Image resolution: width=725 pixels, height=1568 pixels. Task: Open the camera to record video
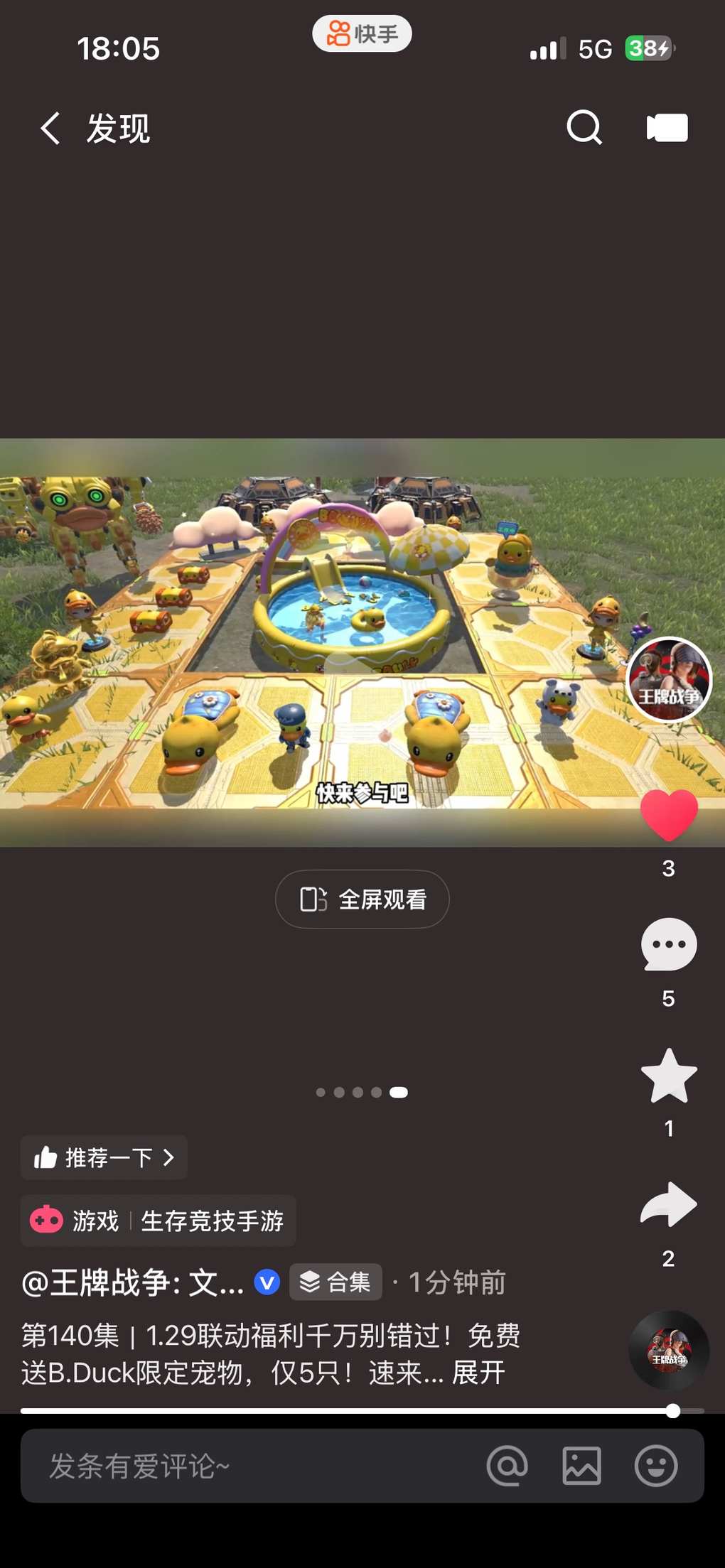(x=667, y=128)
